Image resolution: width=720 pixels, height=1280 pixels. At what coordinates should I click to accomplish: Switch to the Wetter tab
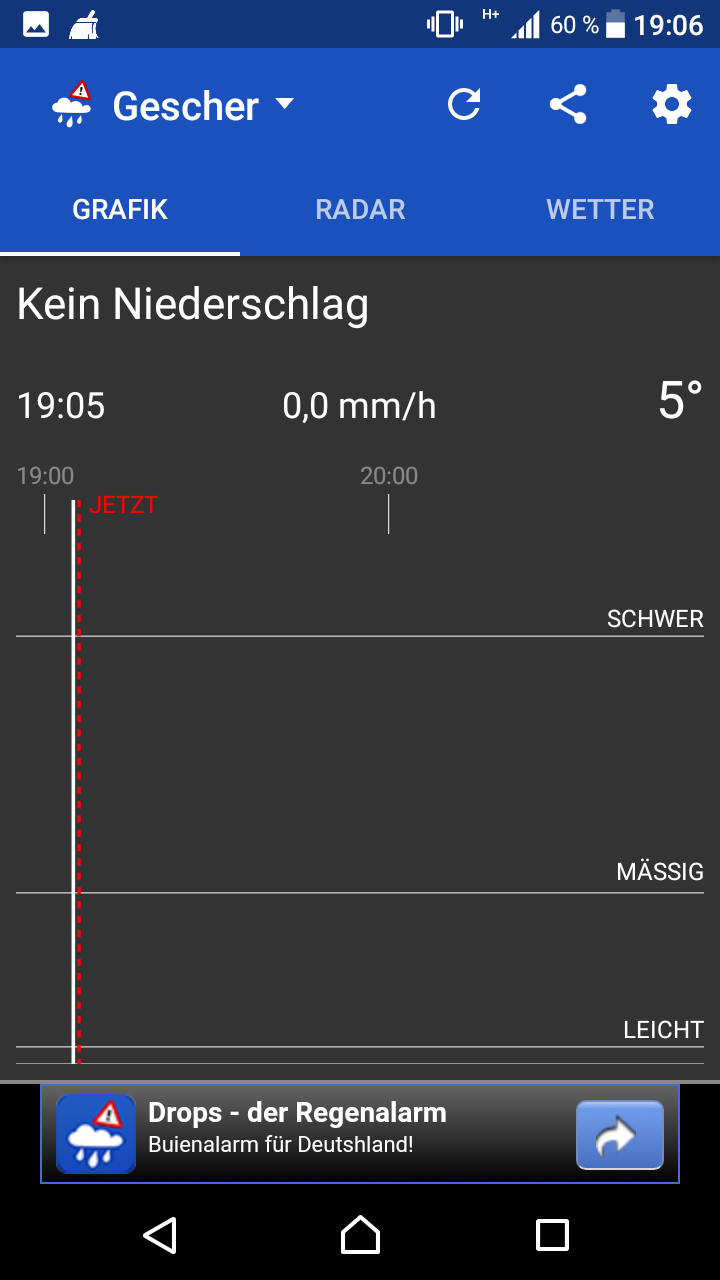click(x=600, y=209)
